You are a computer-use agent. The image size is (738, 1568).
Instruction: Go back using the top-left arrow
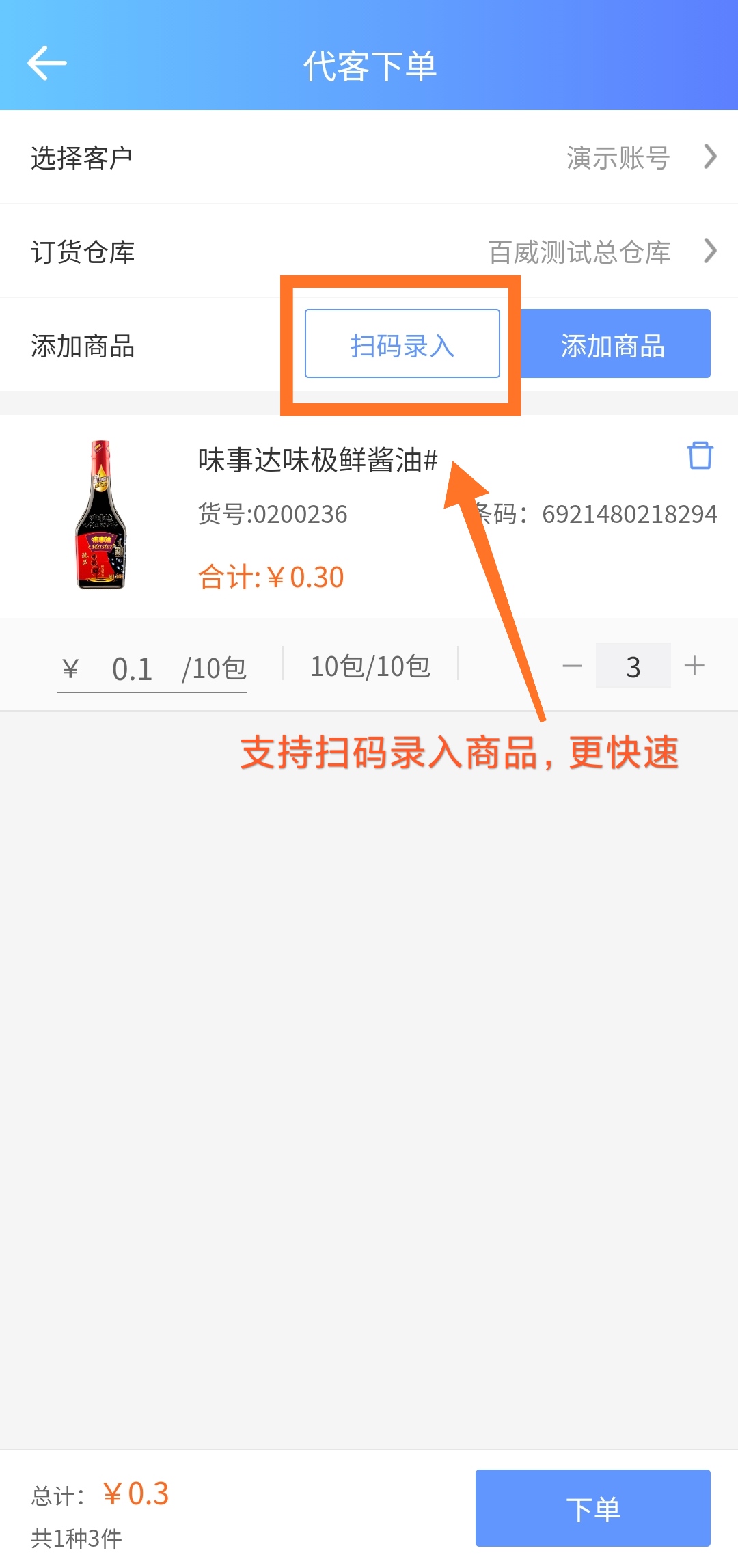pyautogui.click(x=46, y=63)
